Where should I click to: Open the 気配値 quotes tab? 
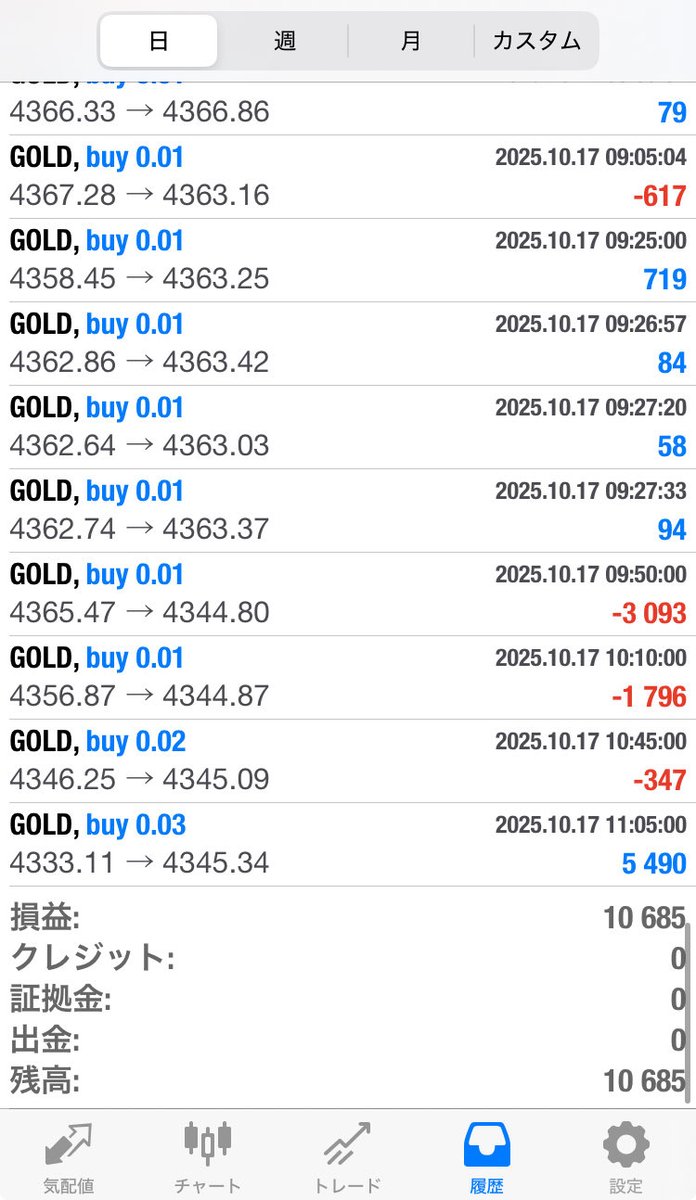point(69,1157)
